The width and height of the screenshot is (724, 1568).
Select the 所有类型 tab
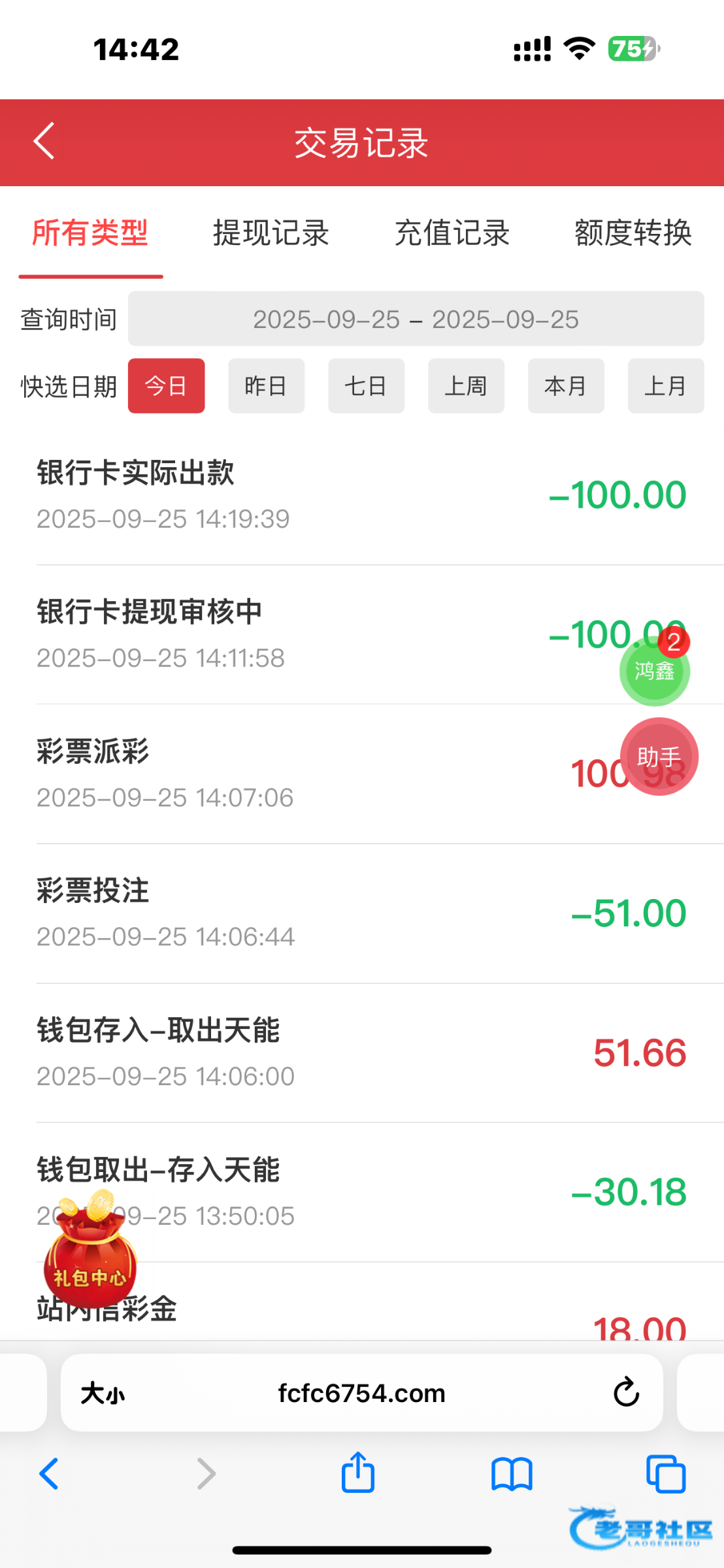(x=90, y=233)
